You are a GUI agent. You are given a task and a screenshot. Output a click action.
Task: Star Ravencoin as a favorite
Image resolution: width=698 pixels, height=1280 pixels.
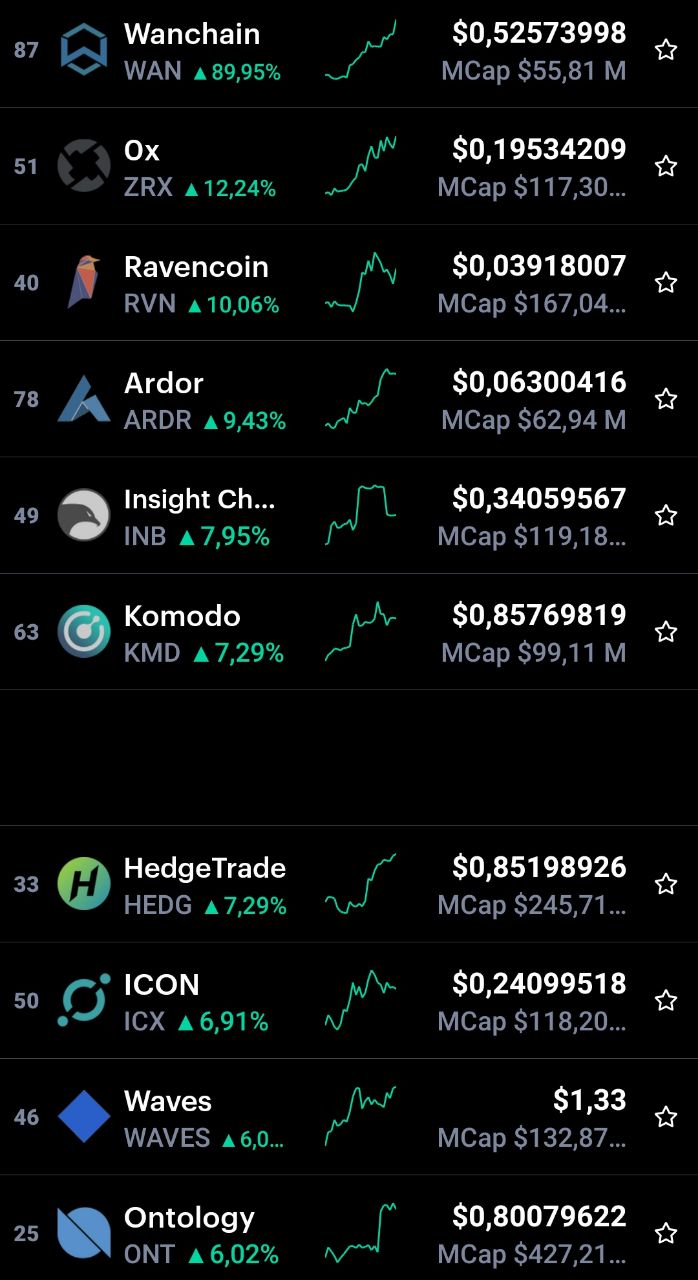666,283
